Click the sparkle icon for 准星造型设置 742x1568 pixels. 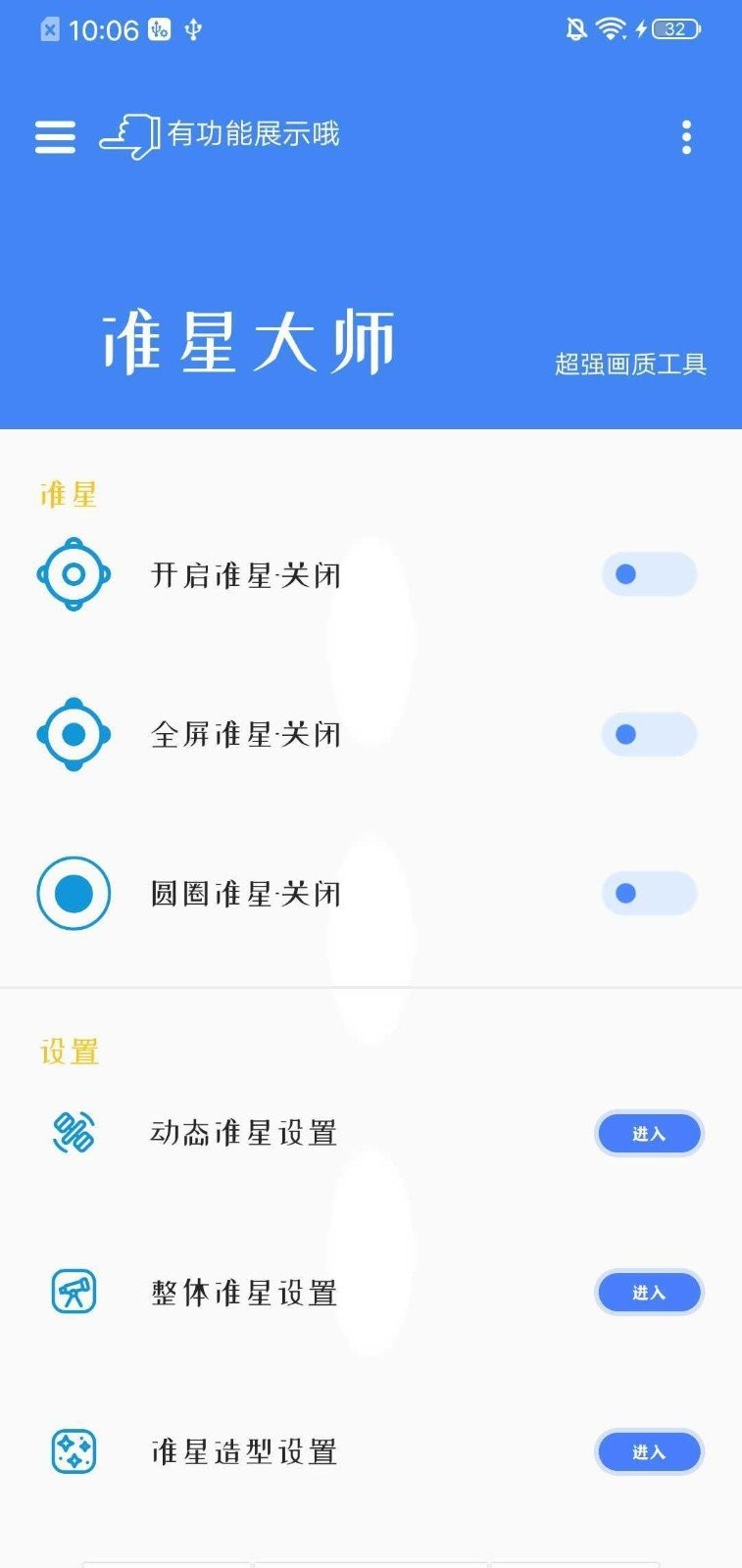coord(74,1452)
